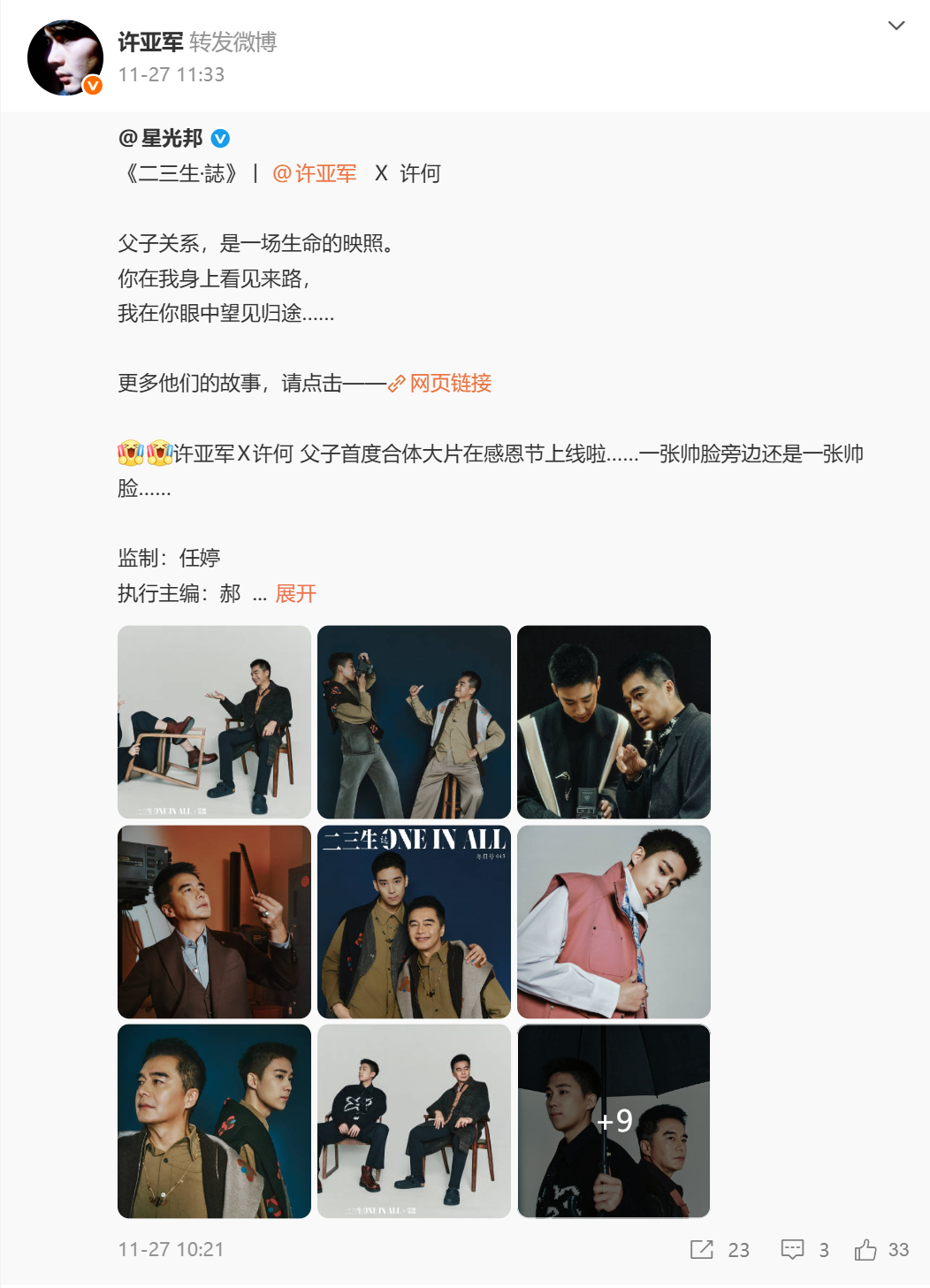Open the post options chevron menu
The width and height of the screenshot is (930, 1288).
[896, 26]
